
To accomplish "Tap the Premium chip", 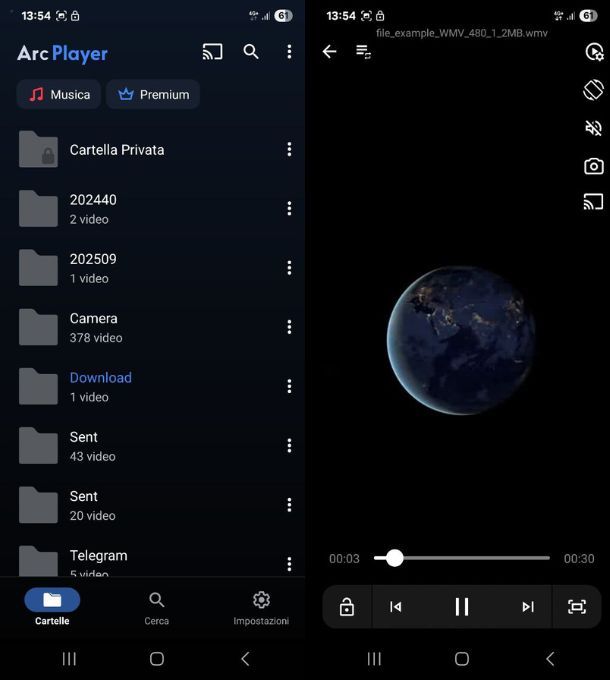I will tap(153, 94).
